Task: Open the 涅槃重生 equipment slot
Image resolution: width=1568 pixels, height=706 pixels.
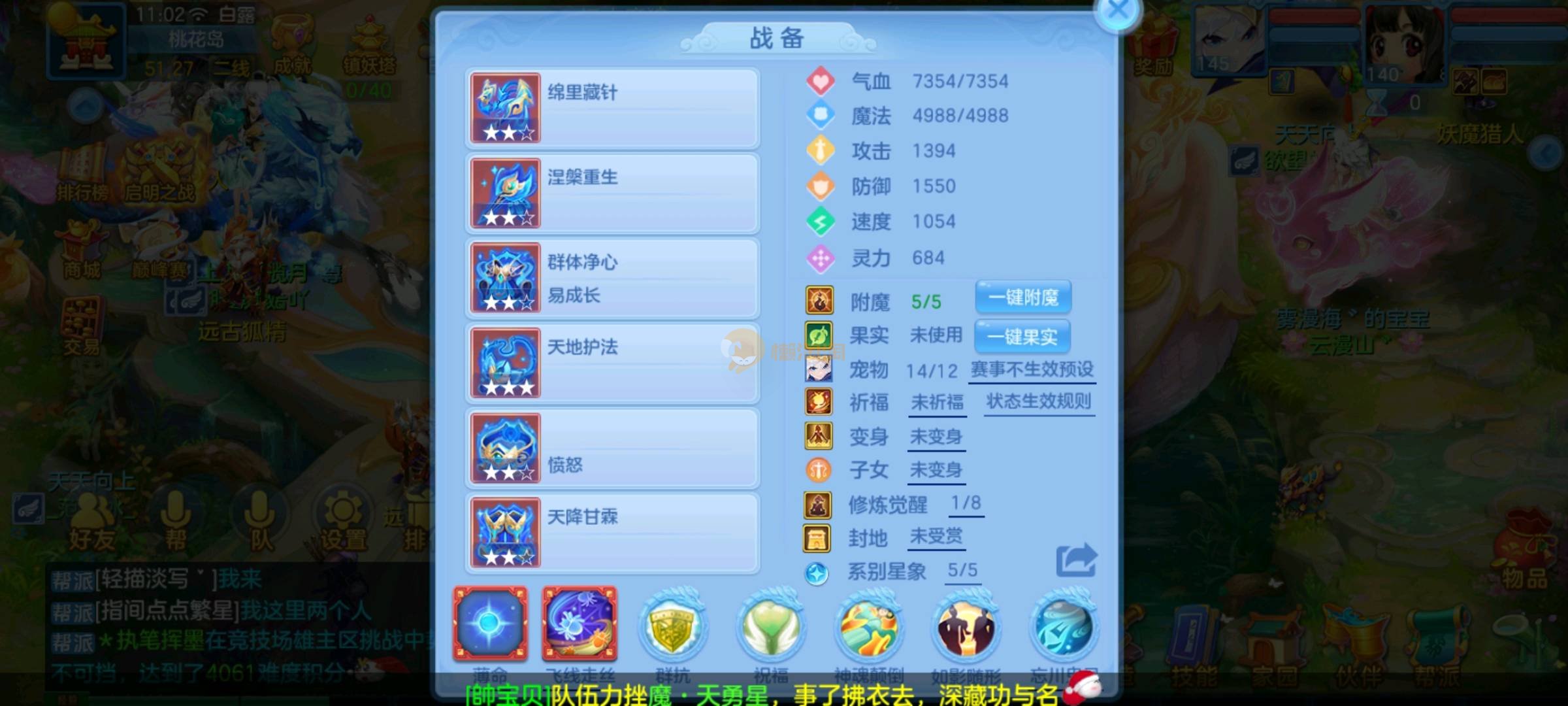Action: [x=612, y=193]
